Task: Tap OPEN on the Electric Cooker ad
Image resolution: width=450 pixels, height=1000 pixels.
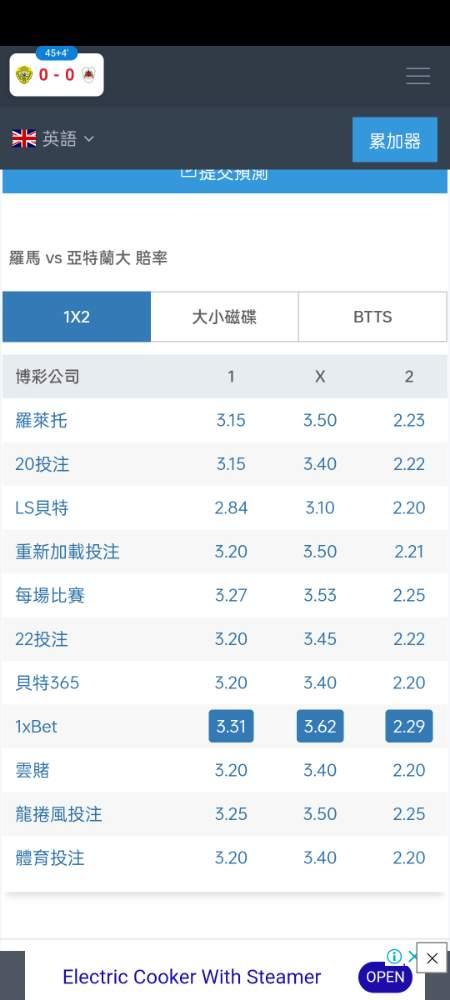Action: coord(386,976)
